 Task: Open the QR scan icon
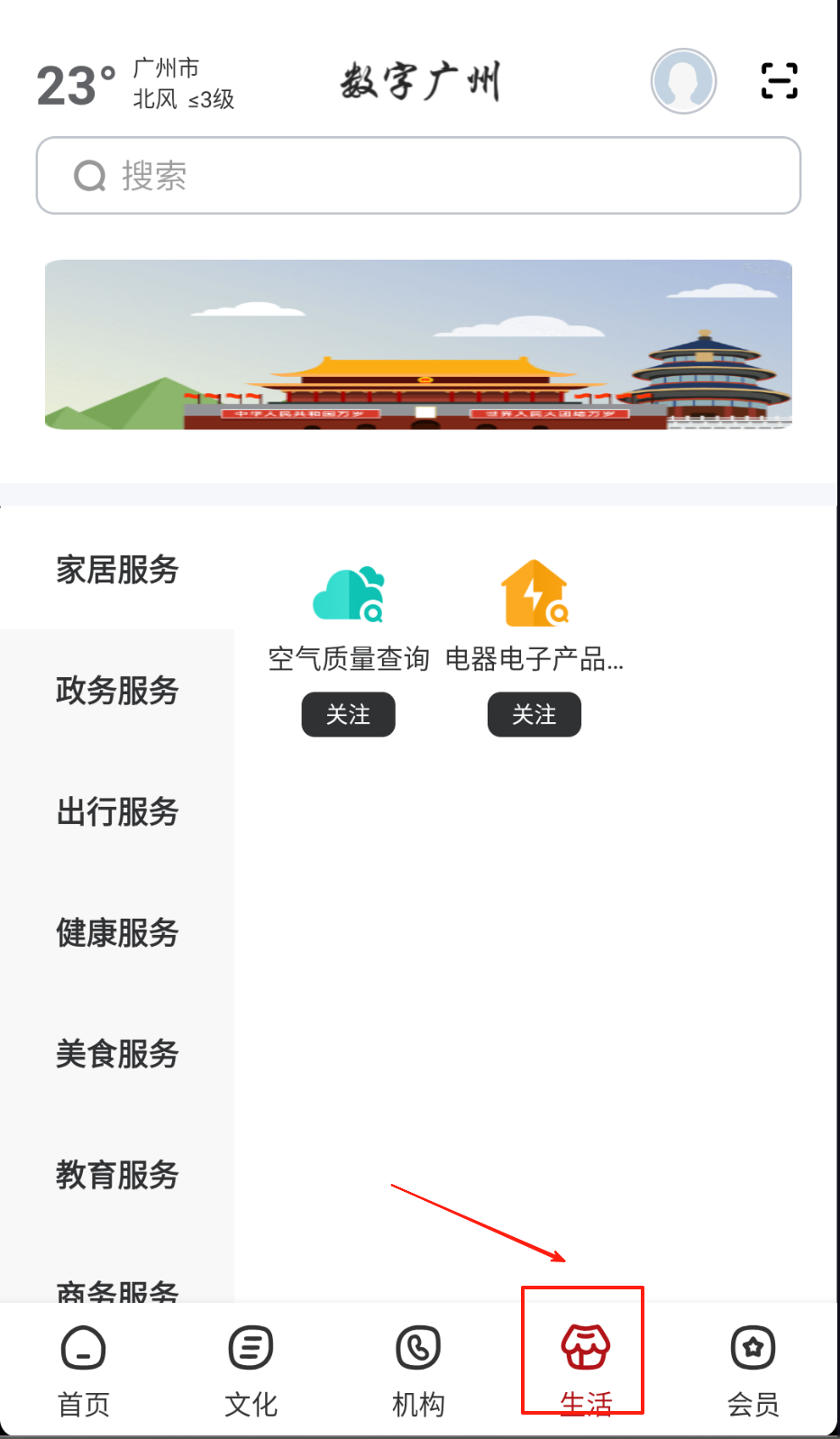click(779, 81)
